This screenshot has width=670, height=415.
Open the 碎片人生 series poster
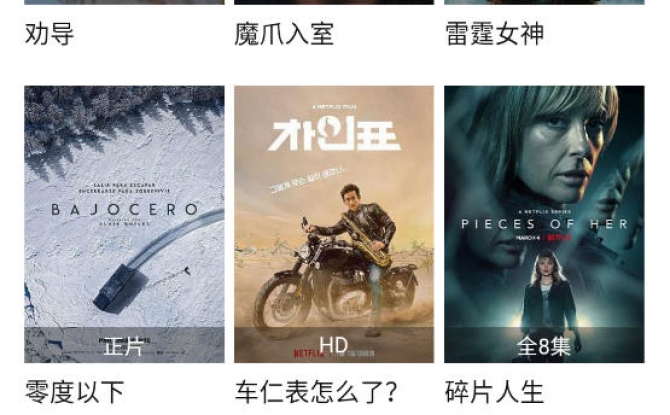click(544, 223)
